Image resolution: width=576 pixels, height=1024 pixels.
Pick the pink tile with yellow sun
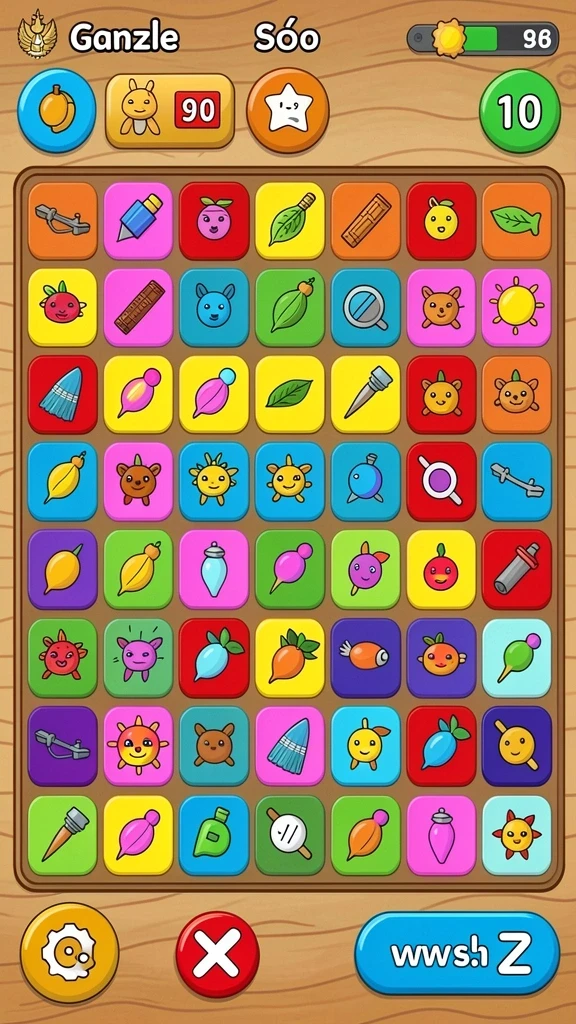tap(517, 307)
